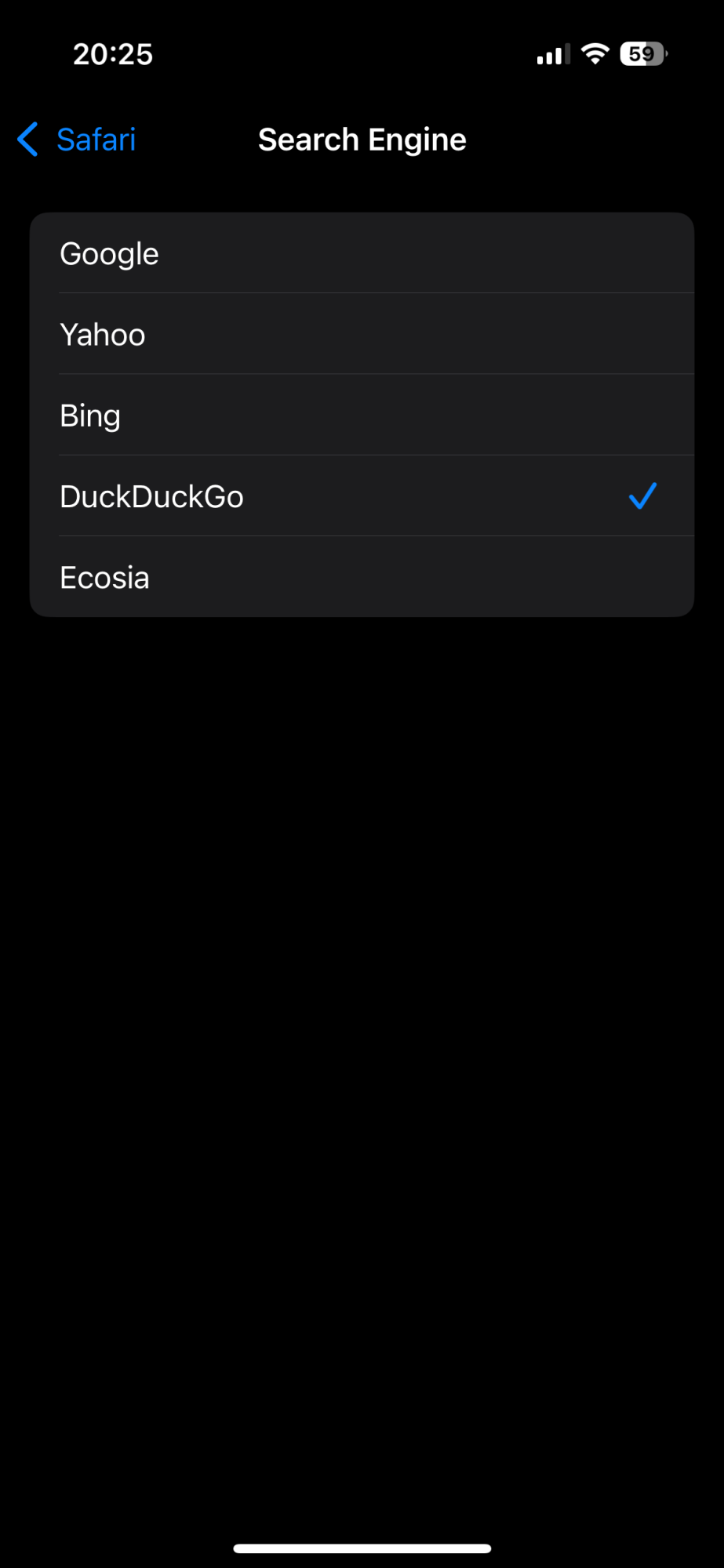This screenshot has width=724, height=1568.
Task: Select Google as search engine
Action: [x=361, y=254]
